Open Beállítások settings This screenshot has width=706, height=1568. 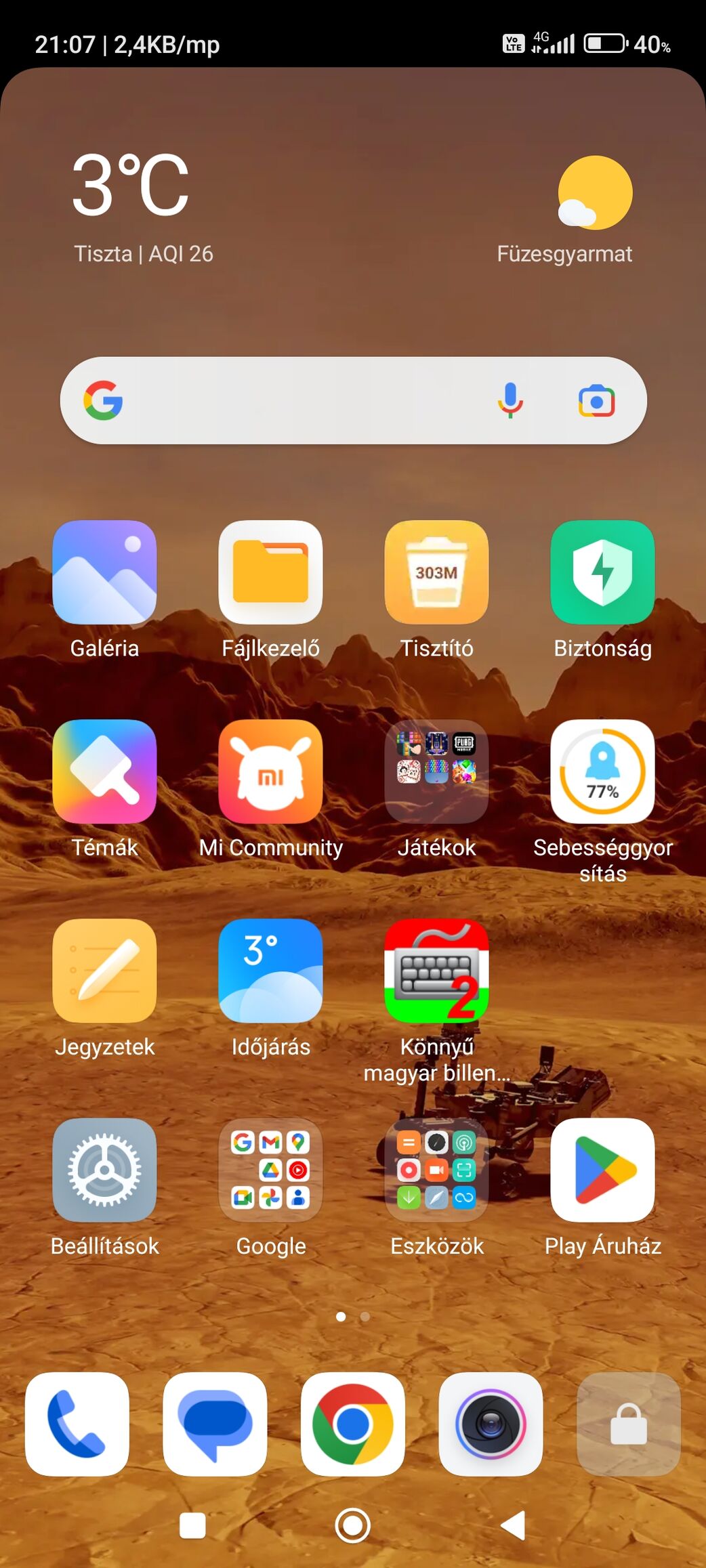(x=104, y=1170)
